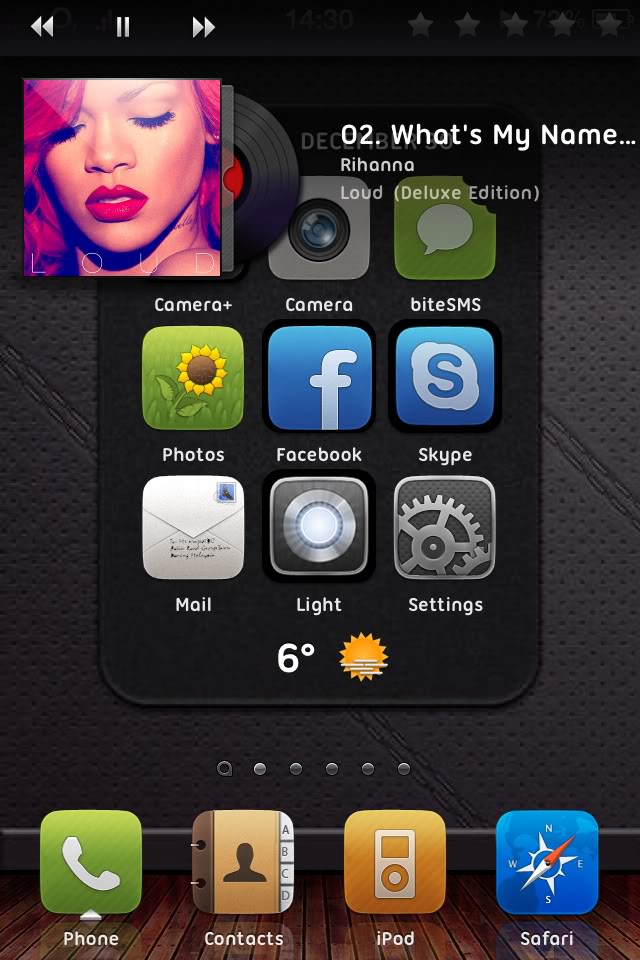Open the Photos app
The image size is (640, 960).
193,376
